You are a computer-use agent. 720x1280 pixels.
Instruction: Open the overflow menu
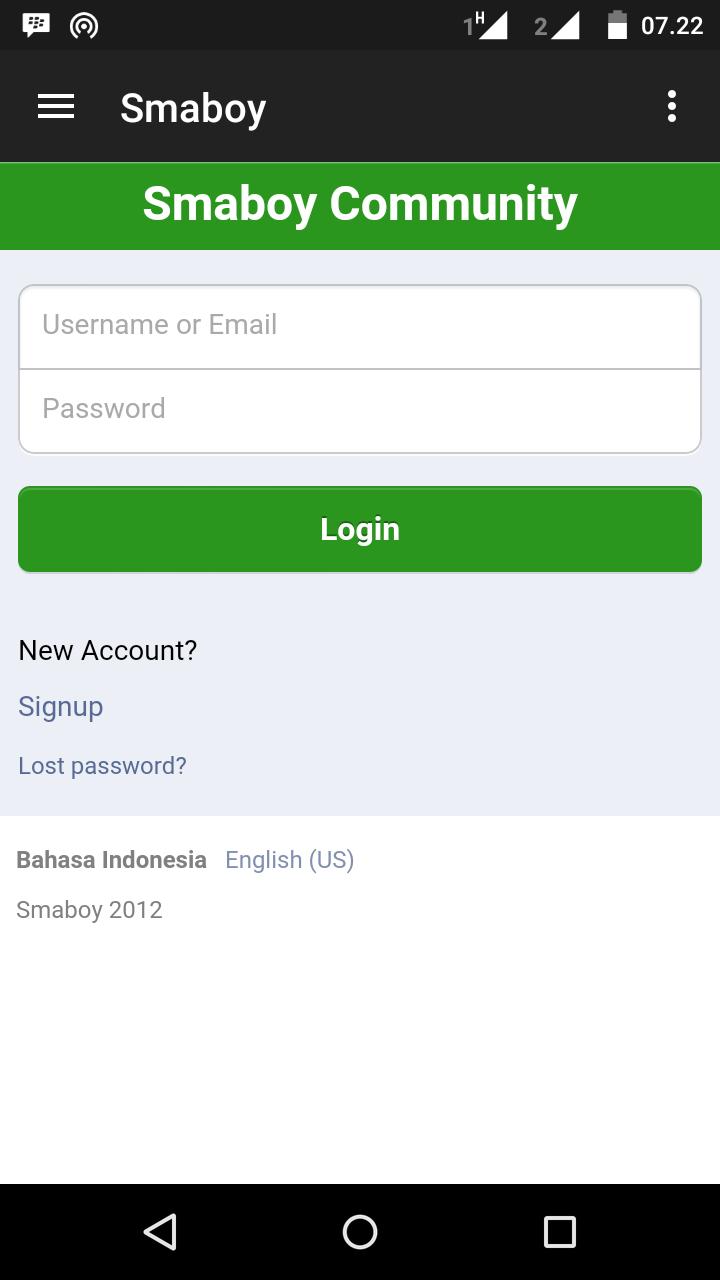pyautogui.click(x=672, y=107)
